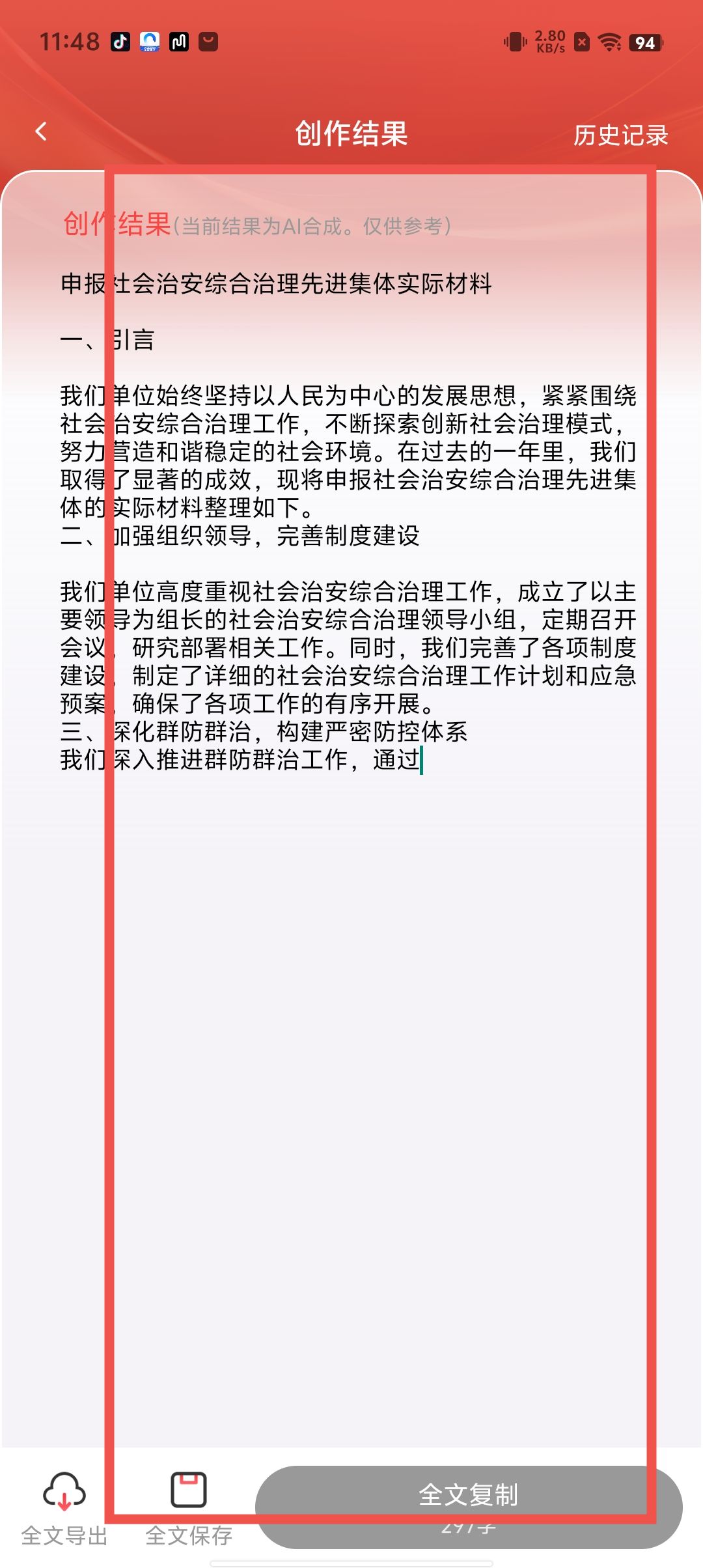Viewport: 703px width, 1568px height.
Task: Open 历史记录 history
Action: point(620,135)
